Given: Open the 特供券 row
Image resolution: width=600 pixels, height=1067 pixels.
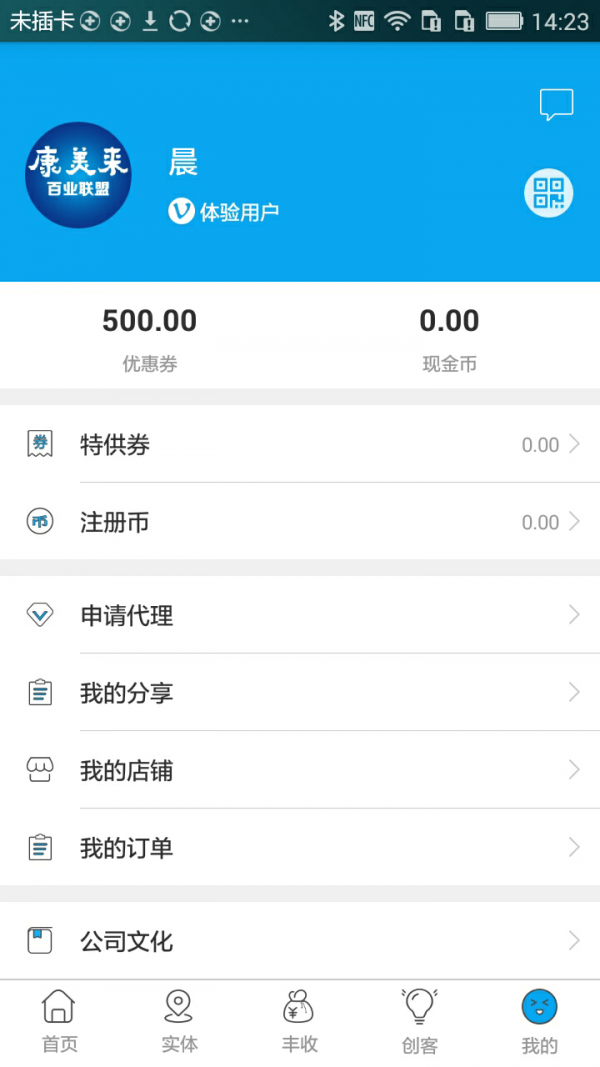Looking at the screenshot, I should coord(300,445).
